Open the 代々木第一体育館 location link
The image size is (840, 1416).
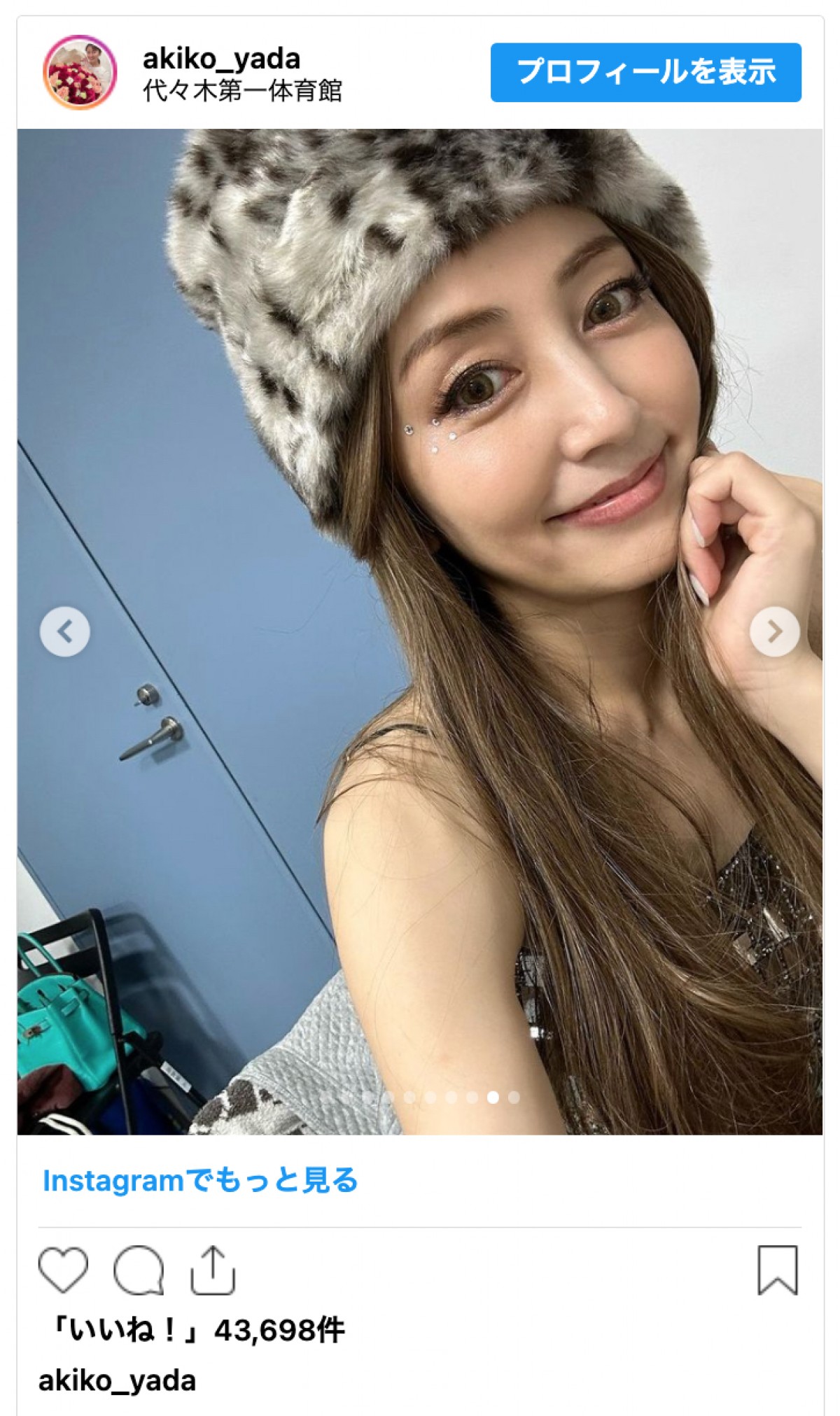pos(242,92)
